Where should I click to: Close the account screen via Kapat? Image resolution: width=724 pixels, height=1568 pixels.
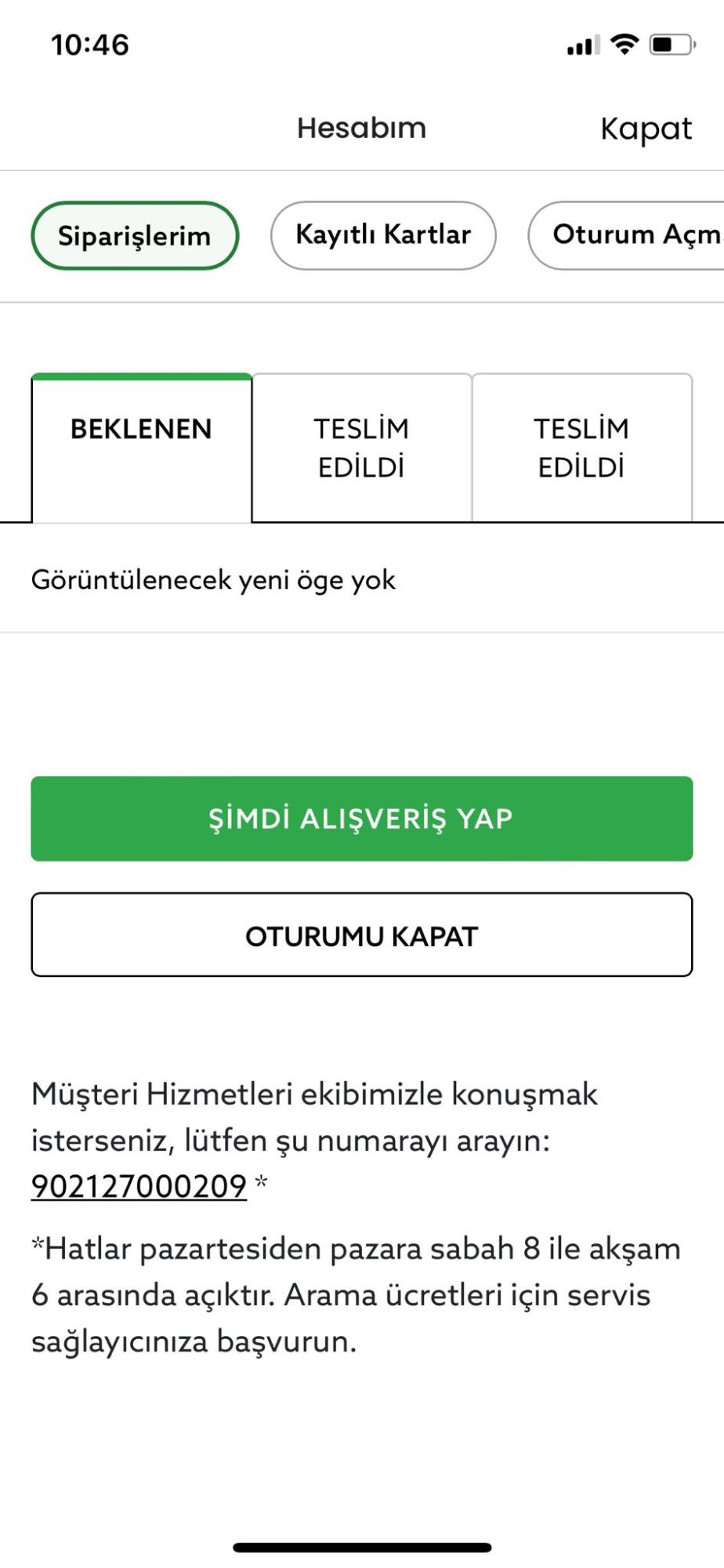coord(645,128)
